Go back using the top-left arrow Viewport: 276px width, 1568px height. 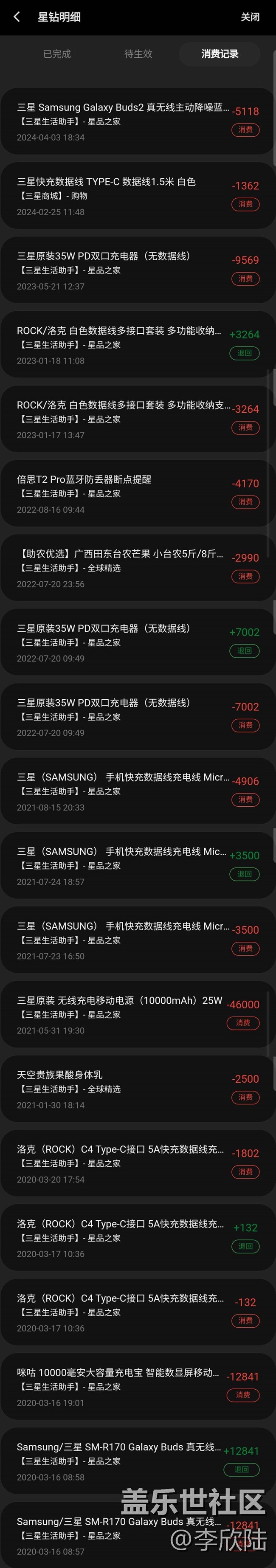click(17, 17)
